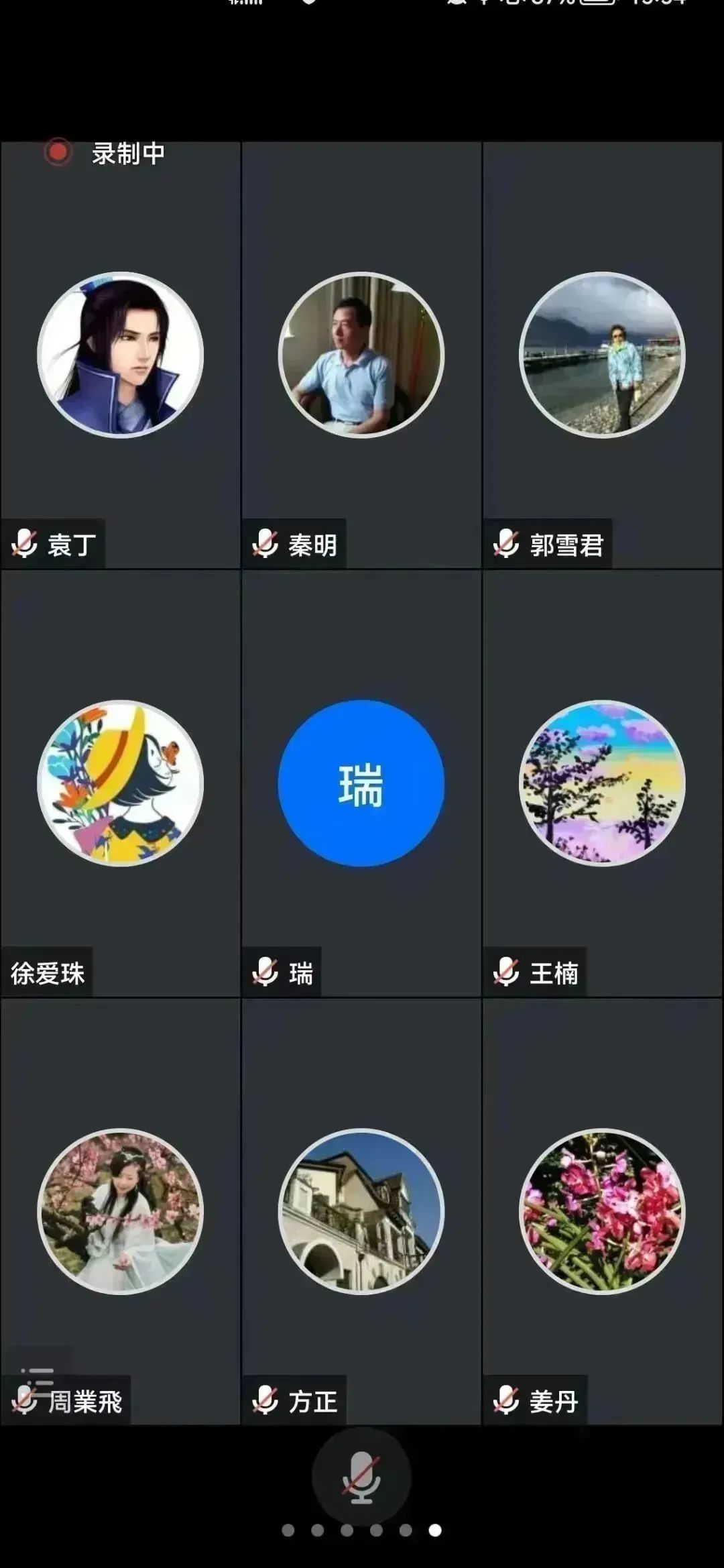Select the tile of participant 瑞
The width and height of the screenshot is (724, 1568).
(361, 783)
